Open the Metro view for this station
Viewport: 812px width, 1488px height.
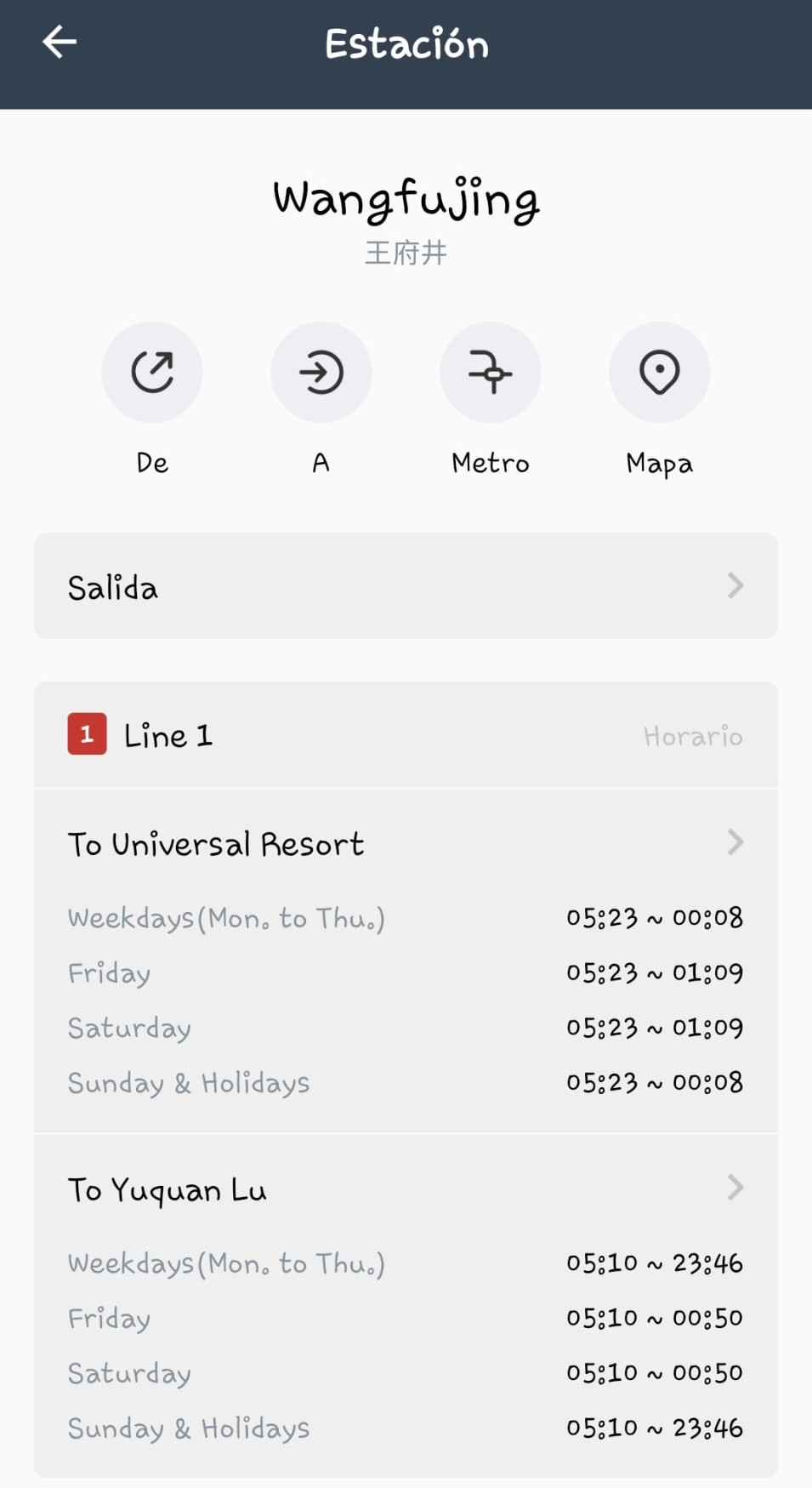click(490, 373)
